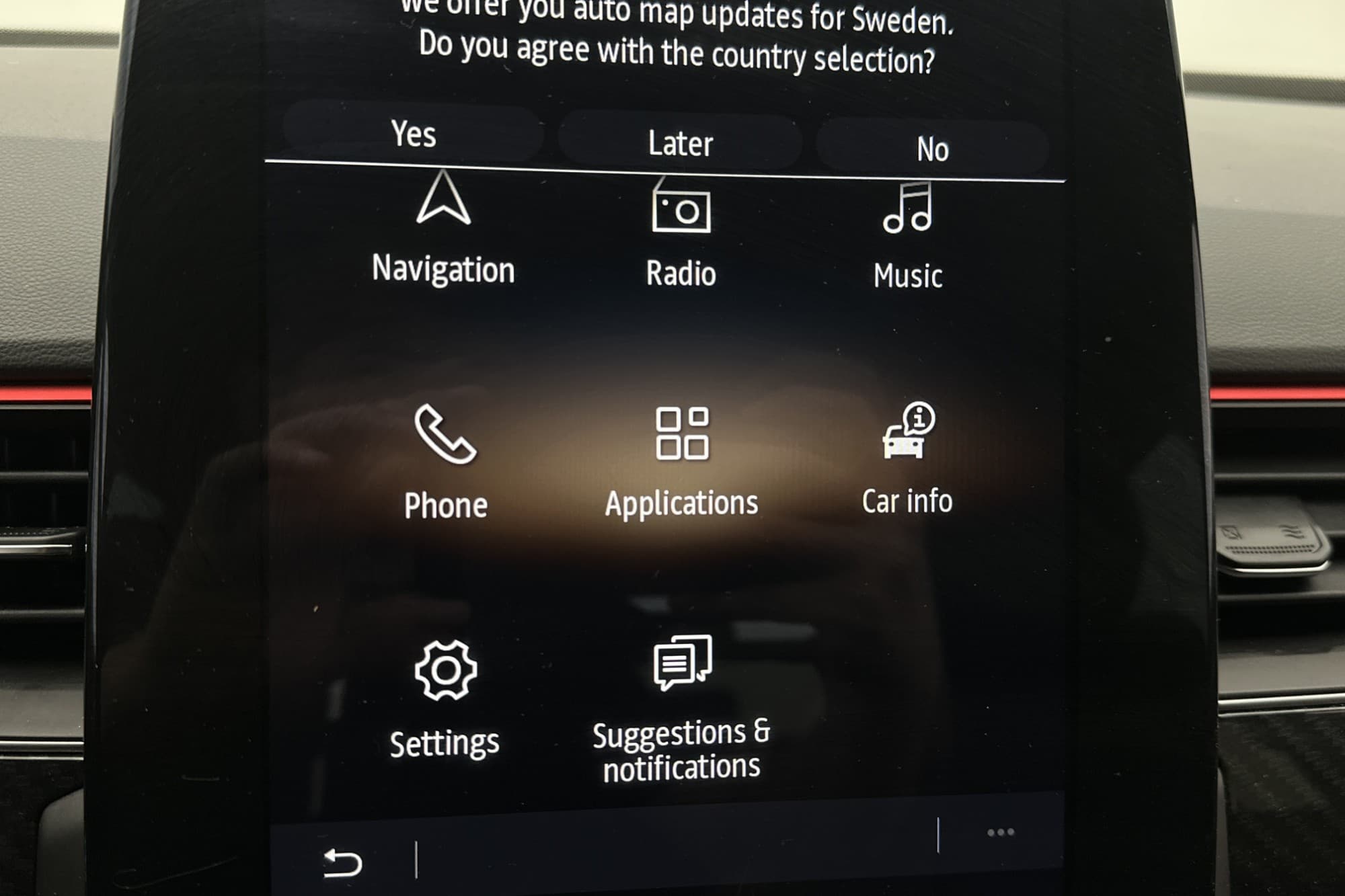Viewport: 1345px width, 896px height.
Task: Open Navigation
Action: click(443, 229)
